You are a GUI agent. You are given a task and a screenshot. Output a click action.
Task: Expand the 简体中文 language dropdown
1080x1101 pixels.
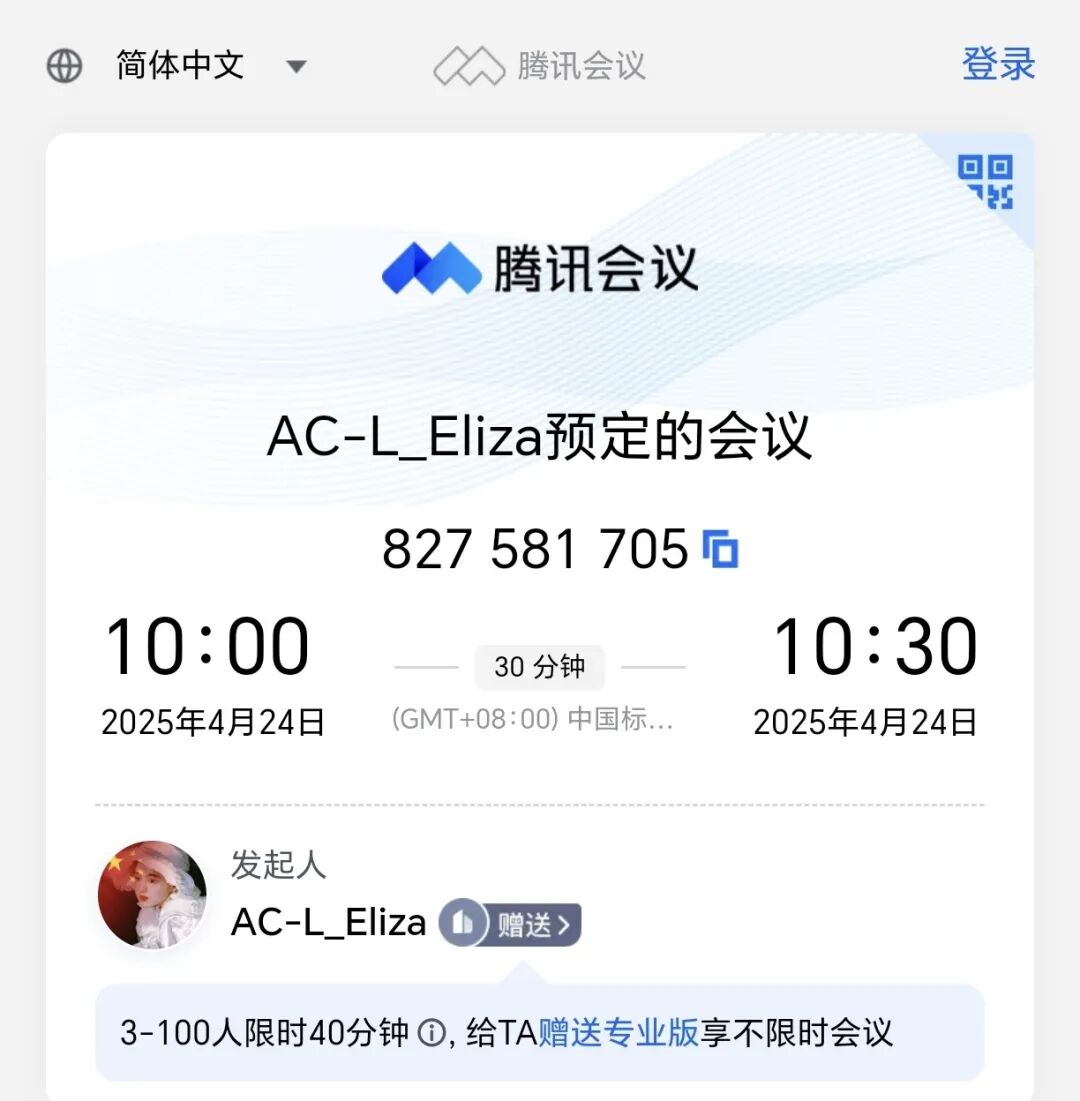(180, 64)
